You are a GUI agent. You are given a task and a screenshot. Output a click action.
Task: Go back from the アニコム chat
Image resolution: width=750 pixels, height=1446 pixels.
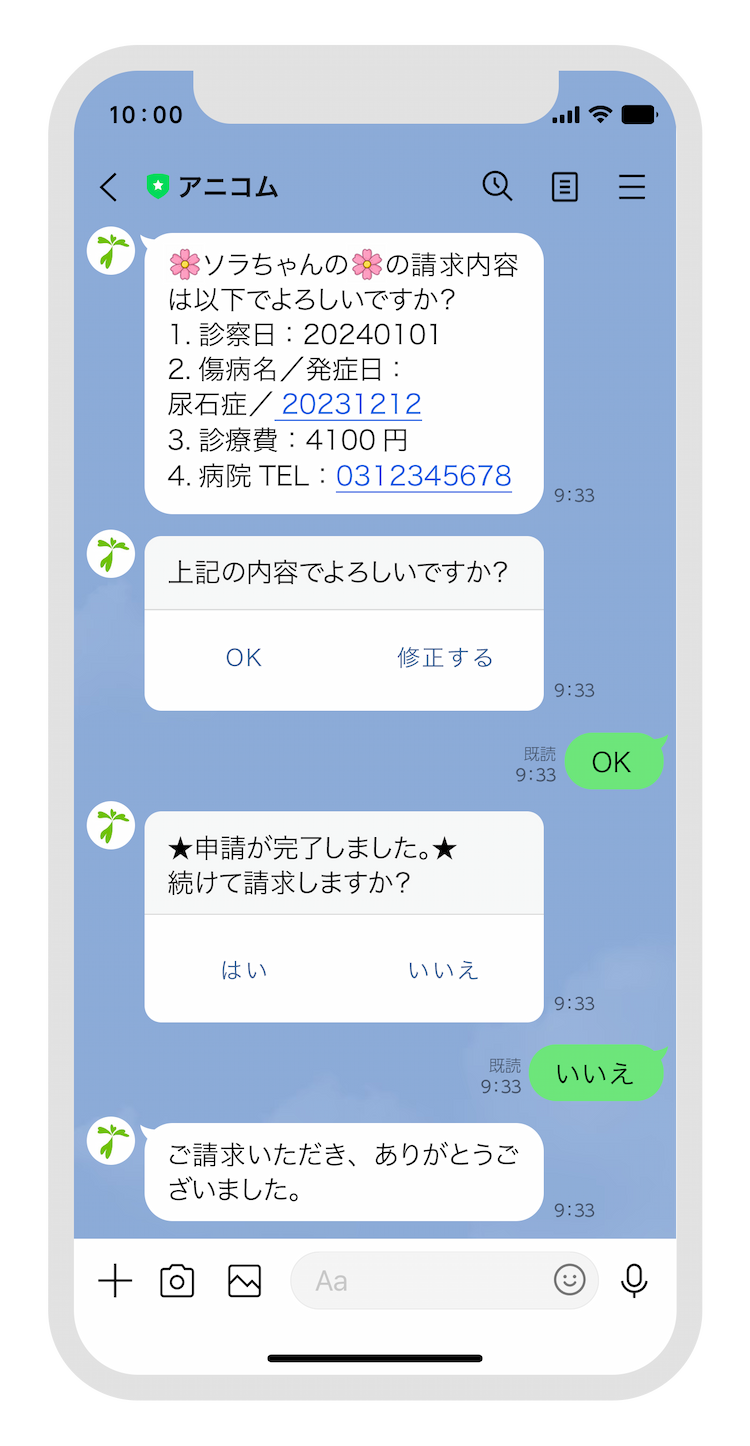(x=109, y=187)
